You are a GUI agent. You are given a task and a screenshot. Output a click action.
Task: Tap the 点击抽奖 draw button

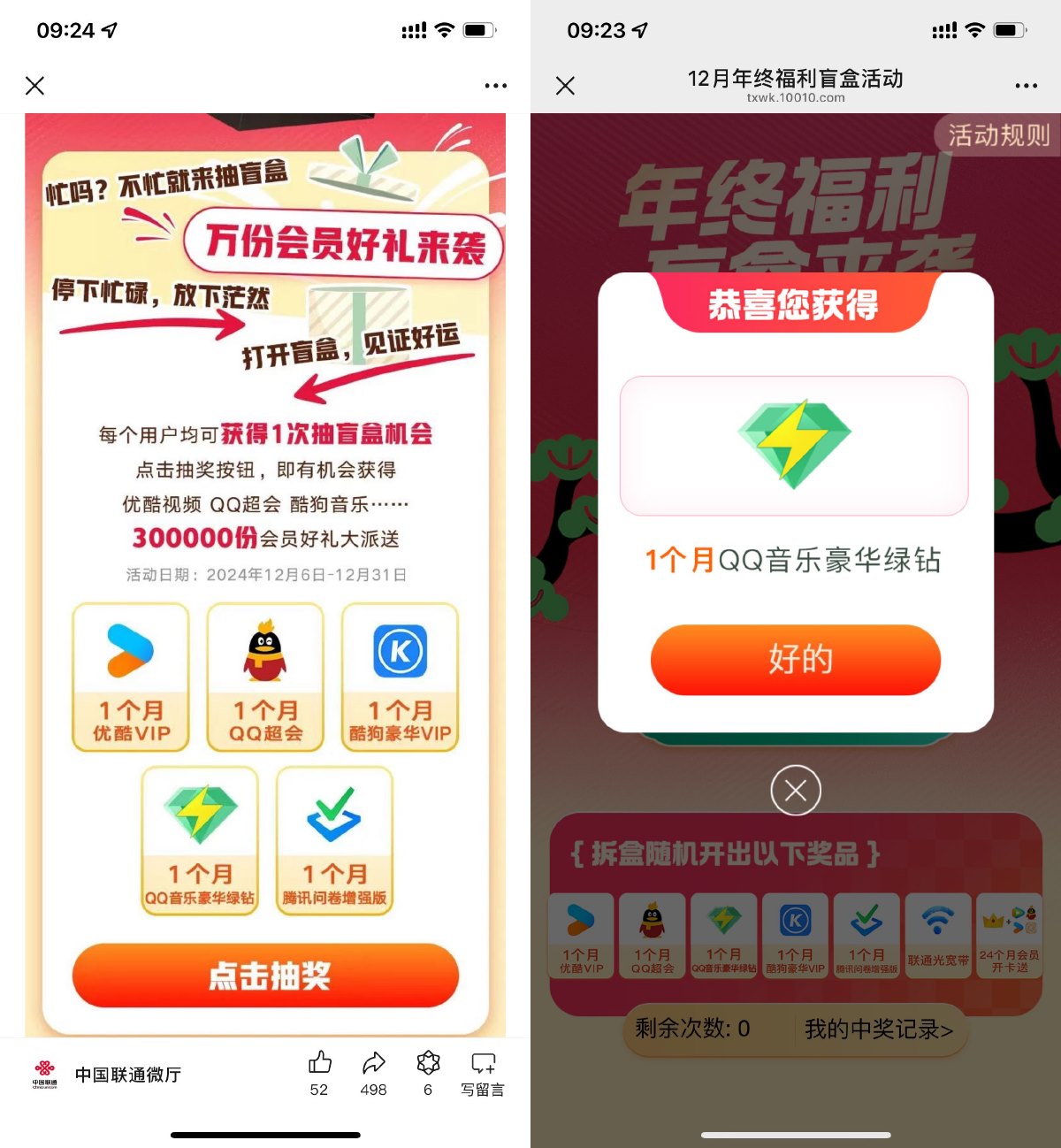265,976
